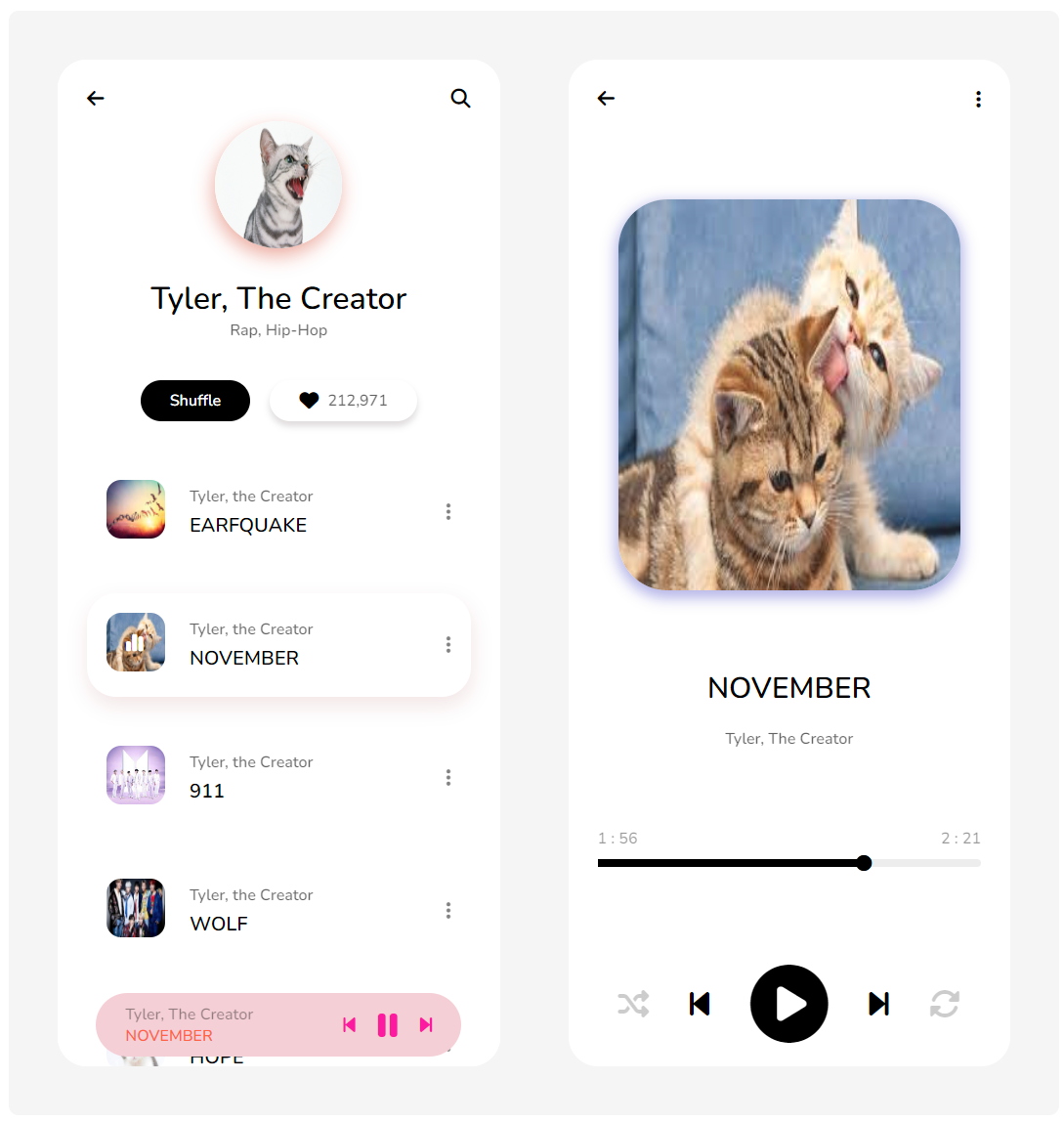Tap the black Shuffle button
This screenshot has width=1064, height=1123.
195,401
